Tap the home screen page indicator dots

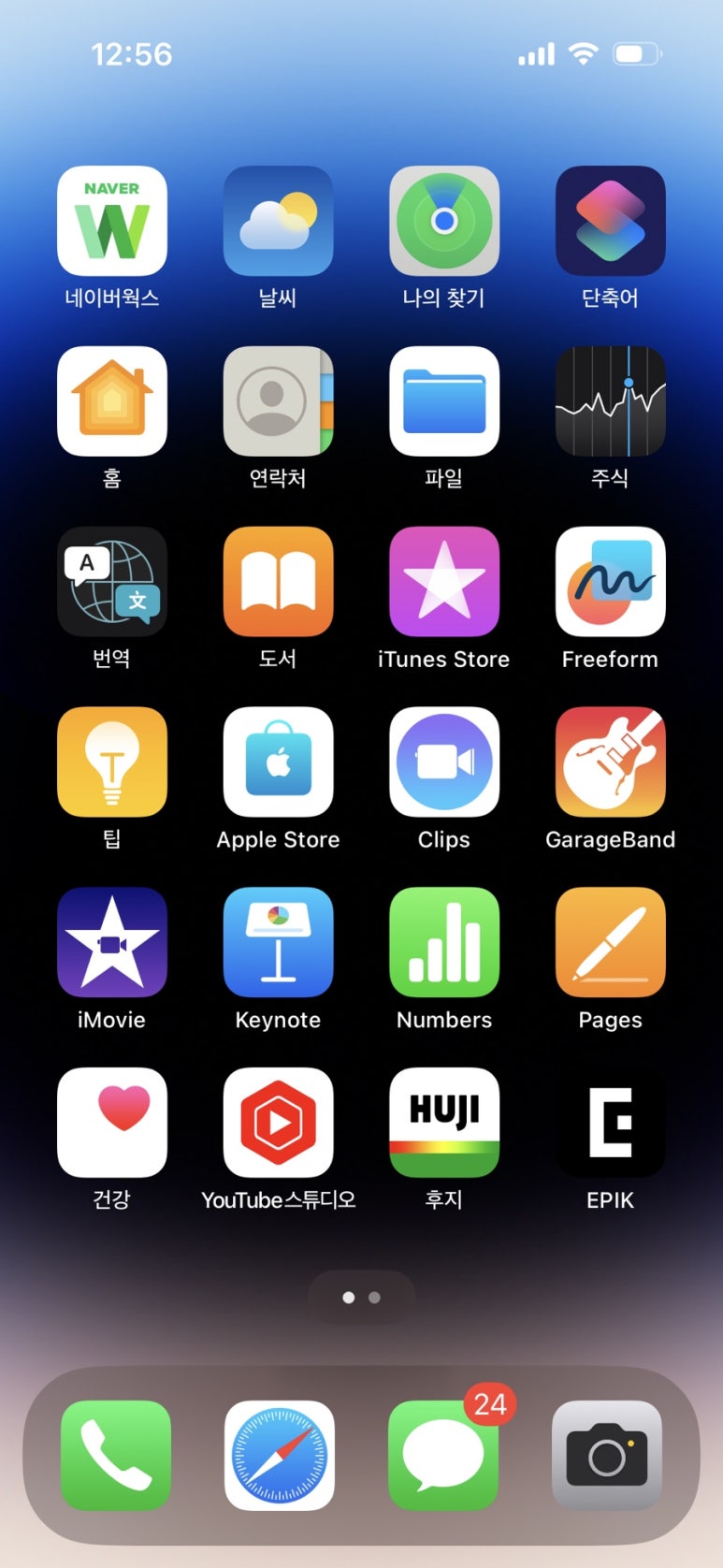[361, 1298]
